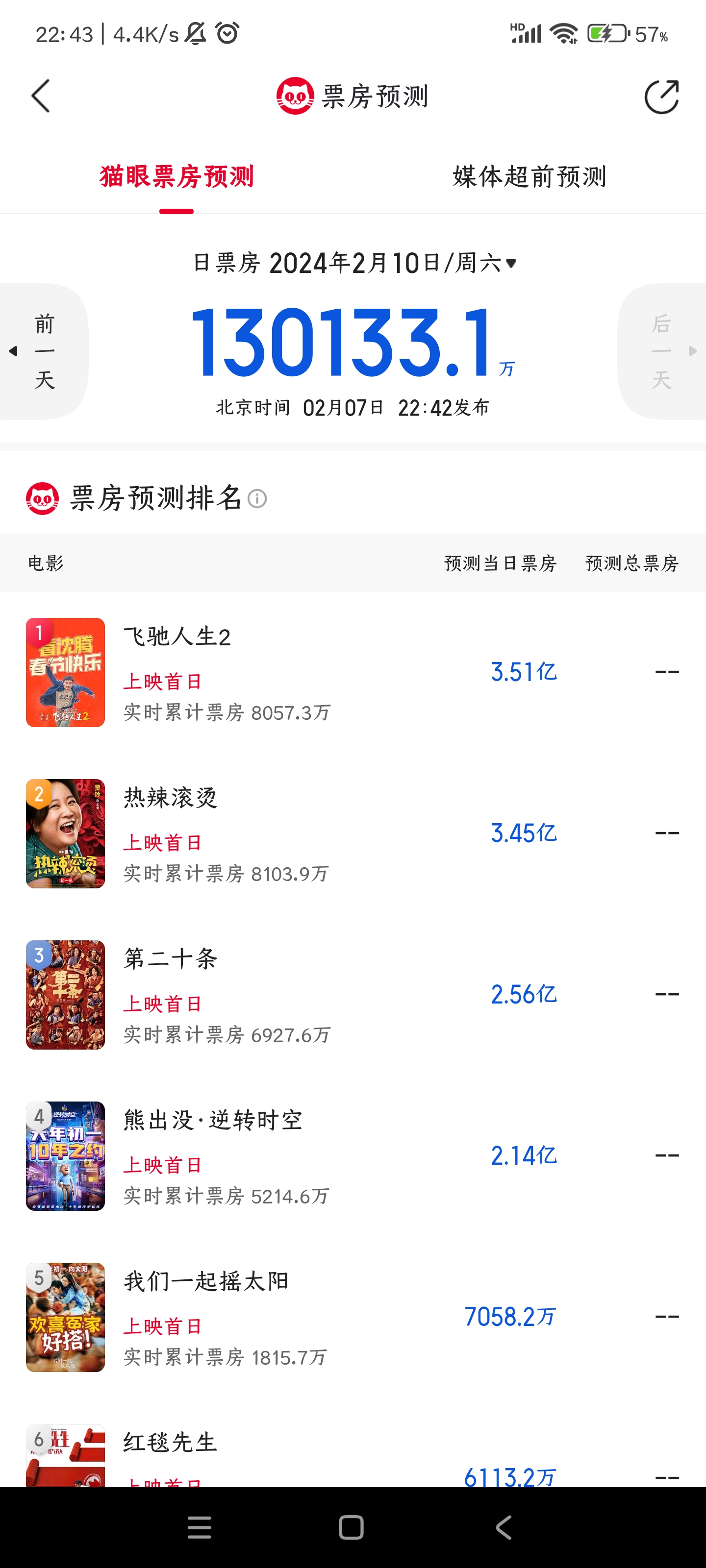Share this box office forecast page
This screenshot has height=1568, width=706.
(661, 96)
